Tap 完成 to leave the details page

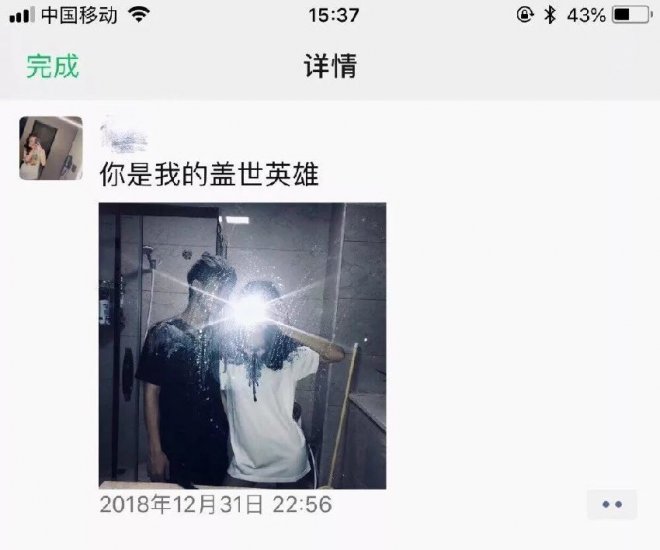point(52,67)
